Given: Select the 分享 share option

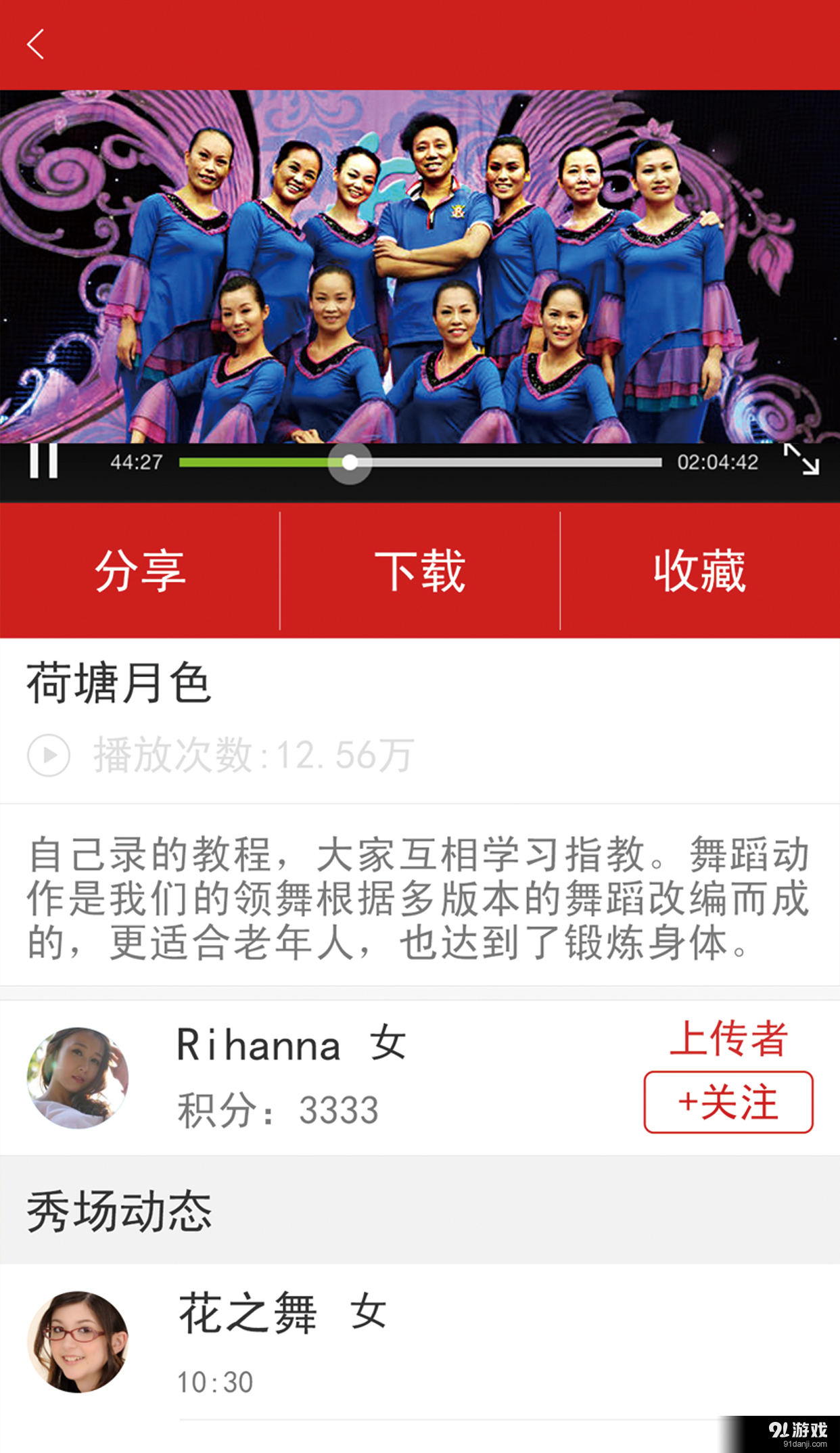Looking at the screenshot, I should (140, 572).
